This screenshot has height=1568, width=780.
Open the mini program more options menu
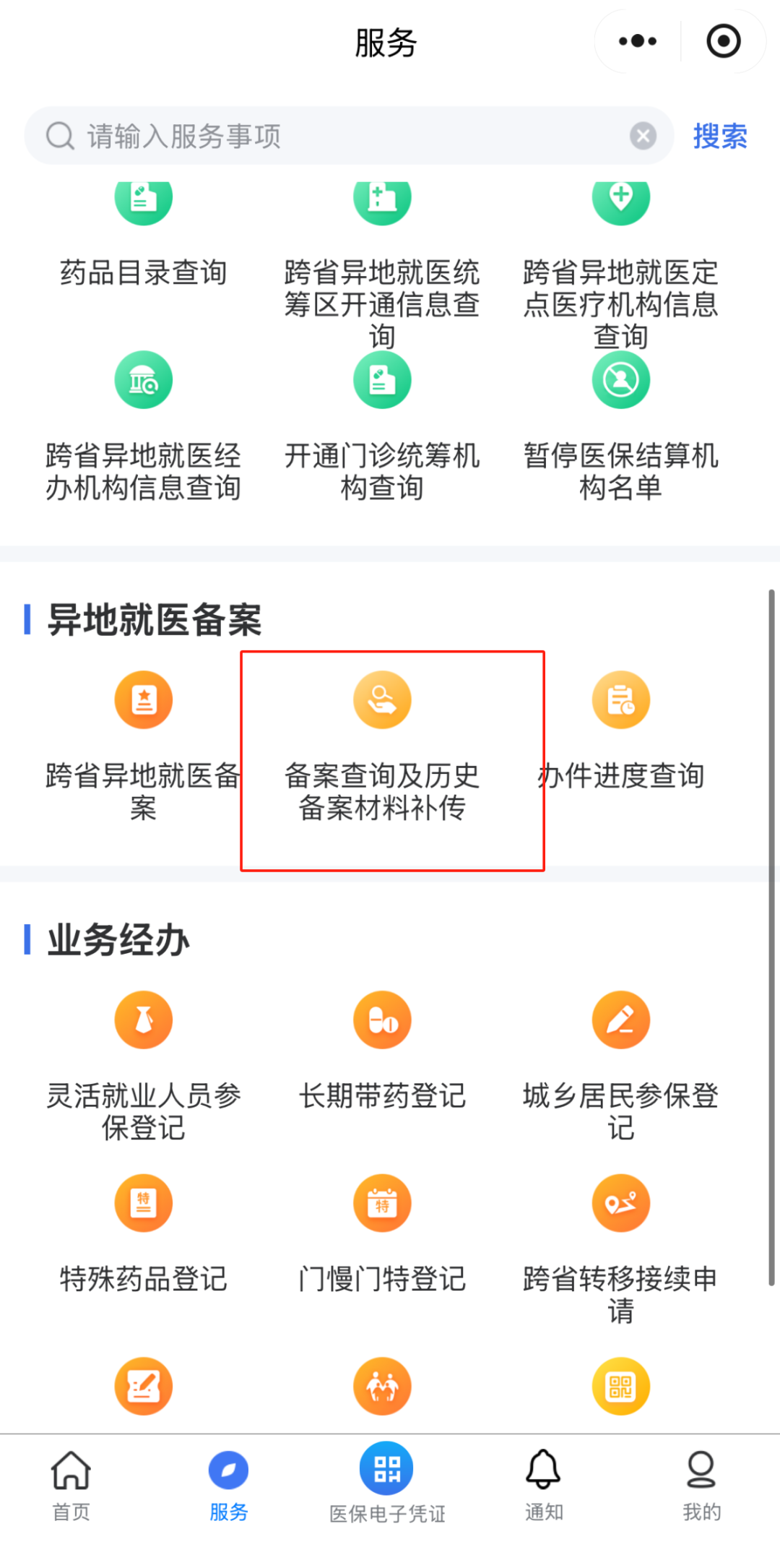click(x=638, y=41)
